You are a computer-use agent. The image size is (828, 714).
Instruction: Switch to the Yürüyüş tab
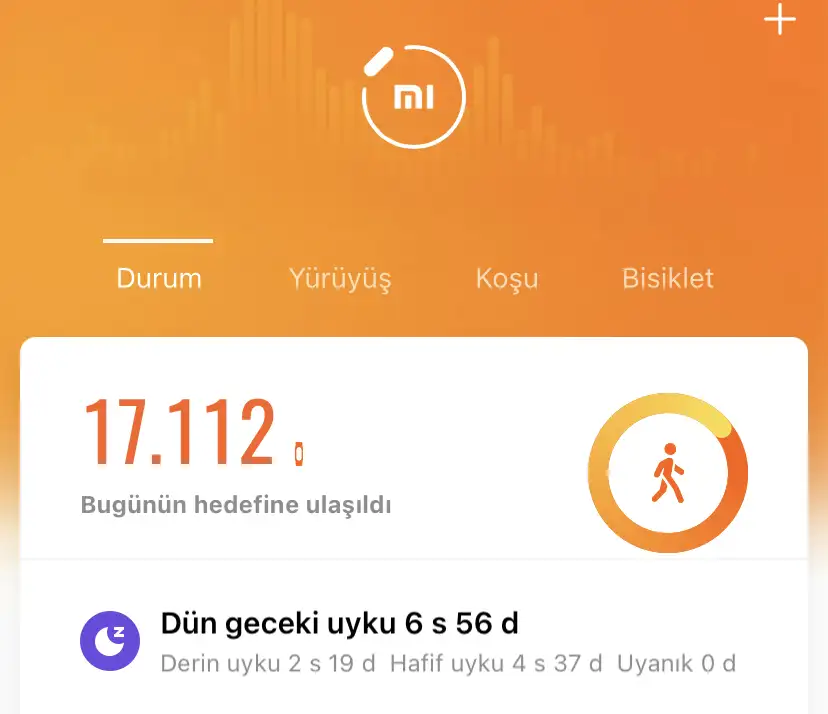point(340,278)
